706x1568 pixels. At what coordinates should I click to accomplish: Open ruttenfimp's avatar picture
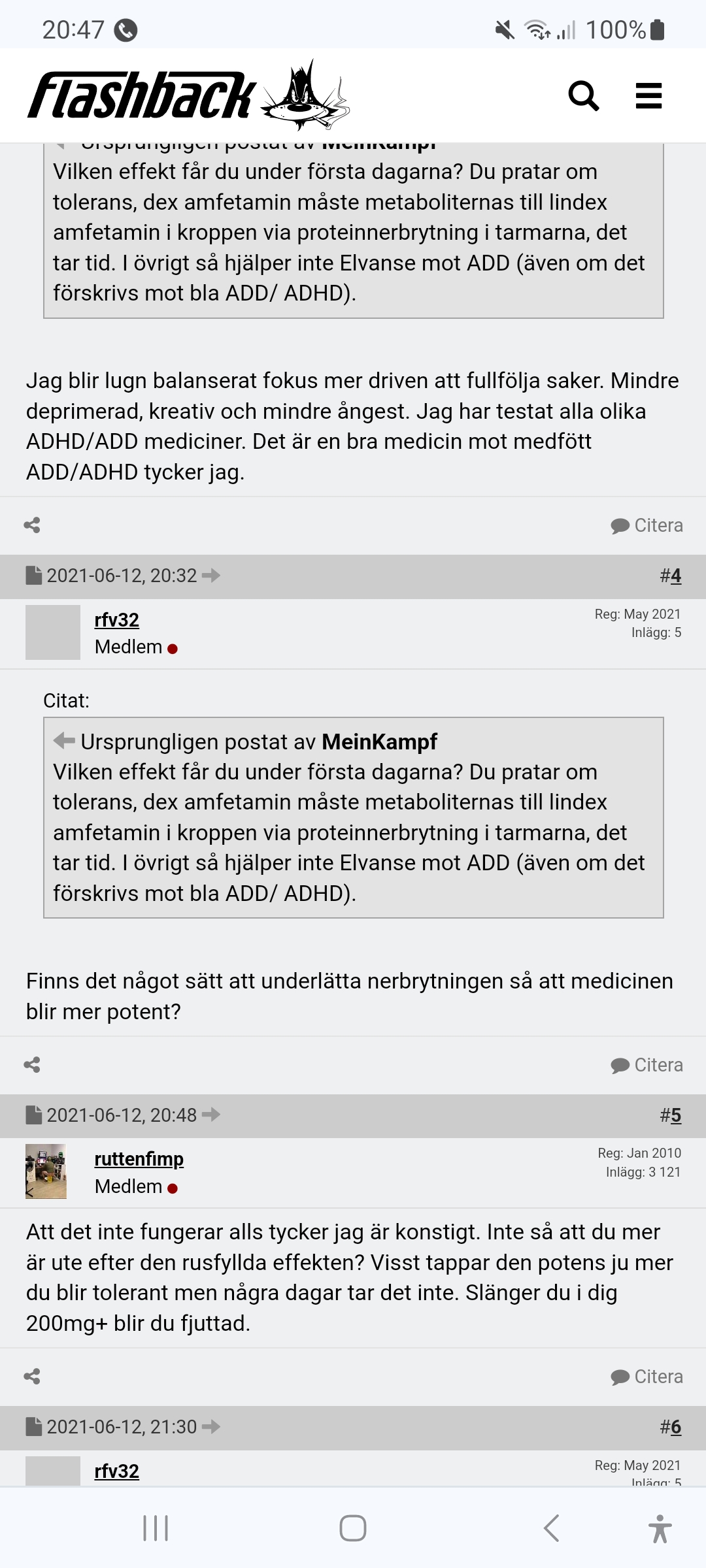coord(46,1171)
